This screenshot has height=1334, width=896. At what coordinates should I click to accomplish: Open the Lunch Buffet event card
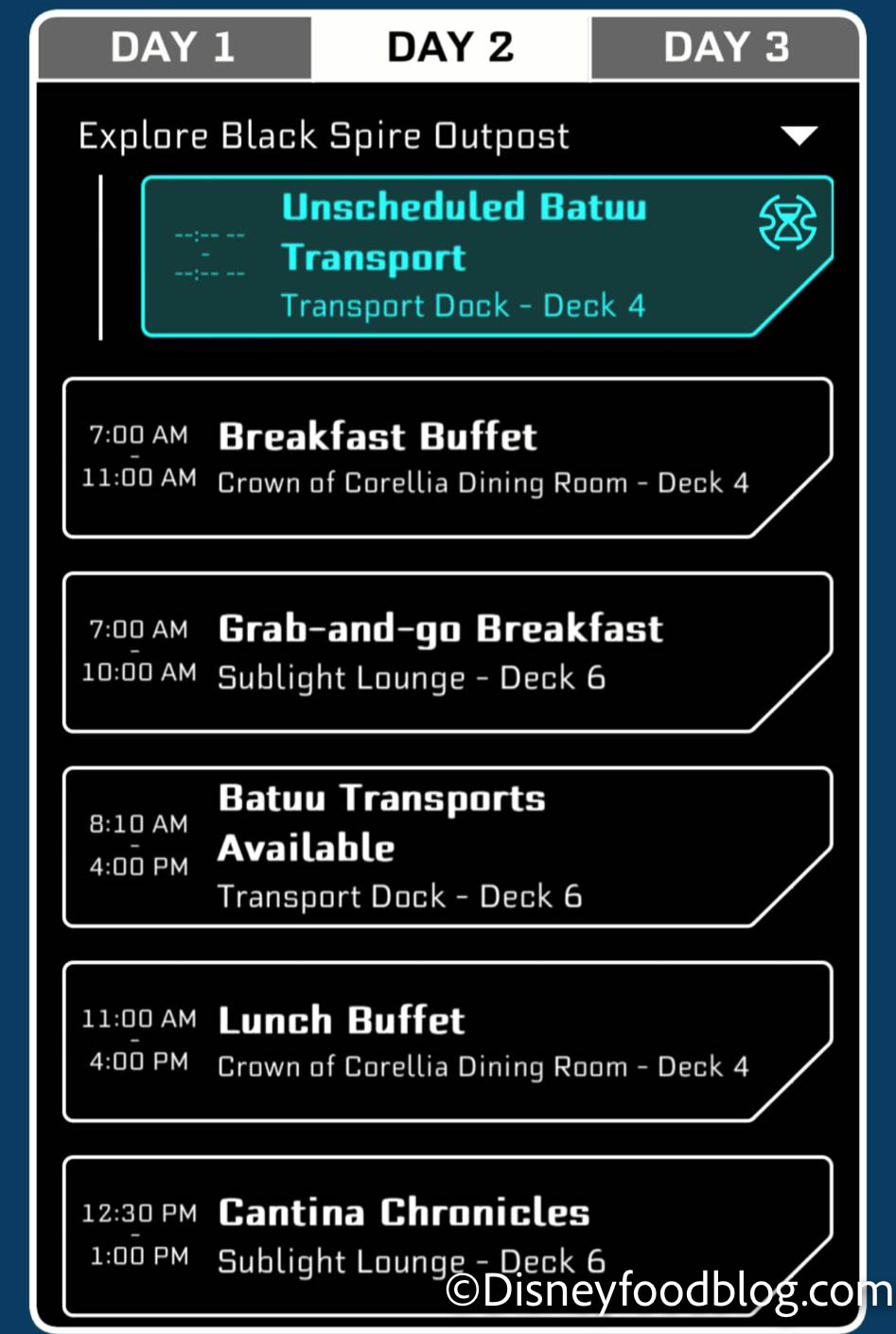pos(447,1042)
